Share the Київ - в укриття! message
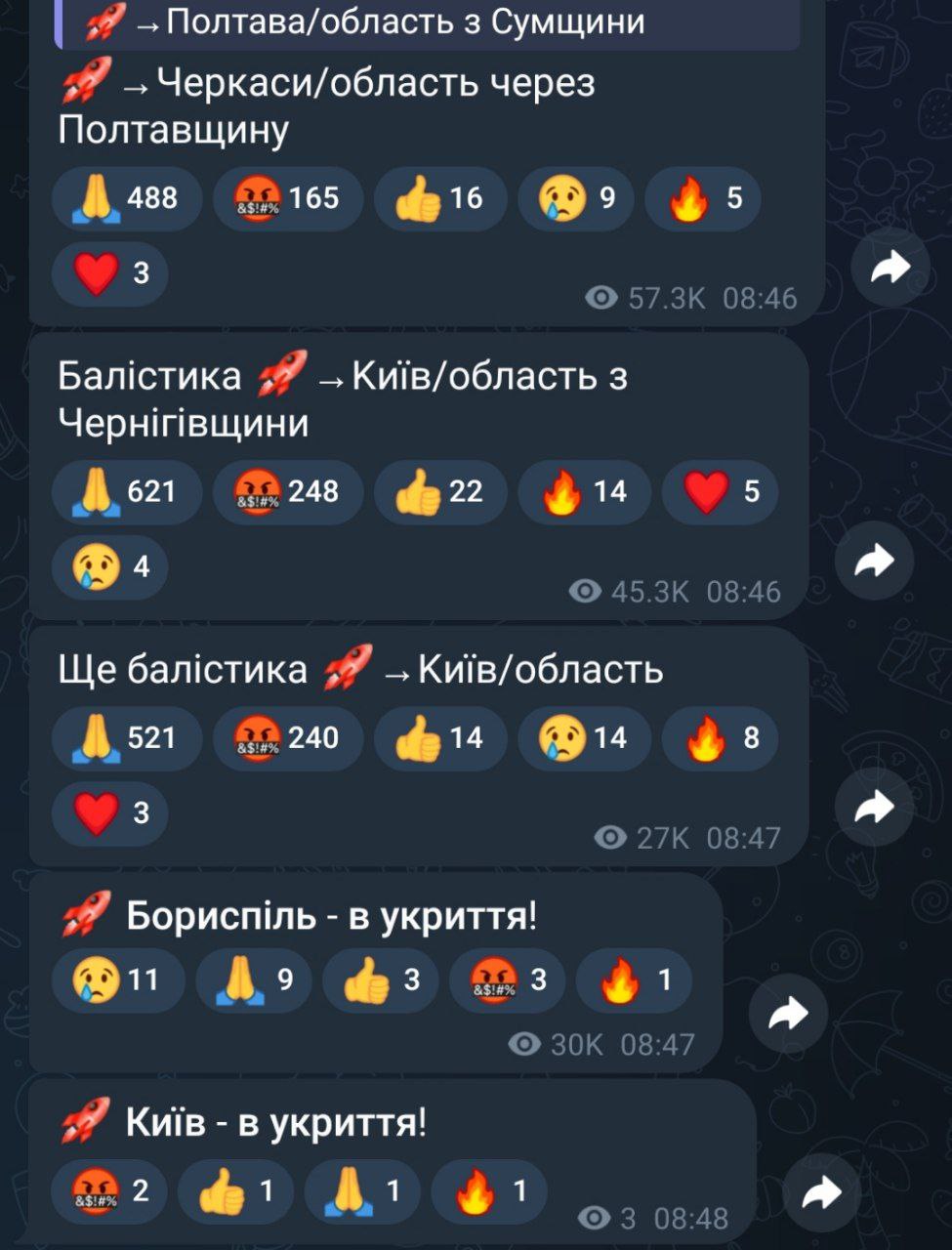The image size is (952, 1250). pos(821,1192)
